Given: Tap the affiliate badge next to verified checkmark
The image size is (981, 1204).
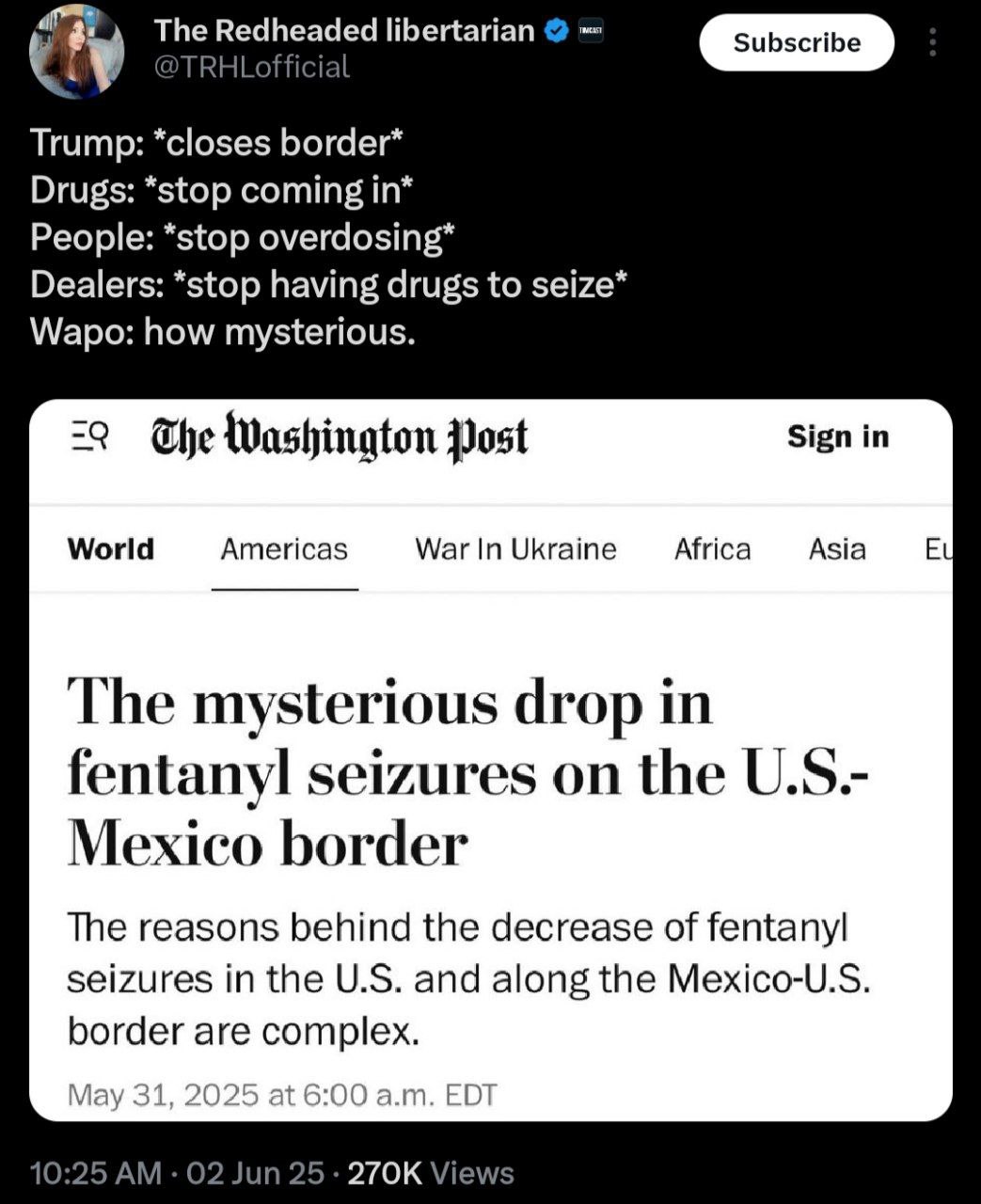Looking at the screenshot, I should click(x=590, y=31).
